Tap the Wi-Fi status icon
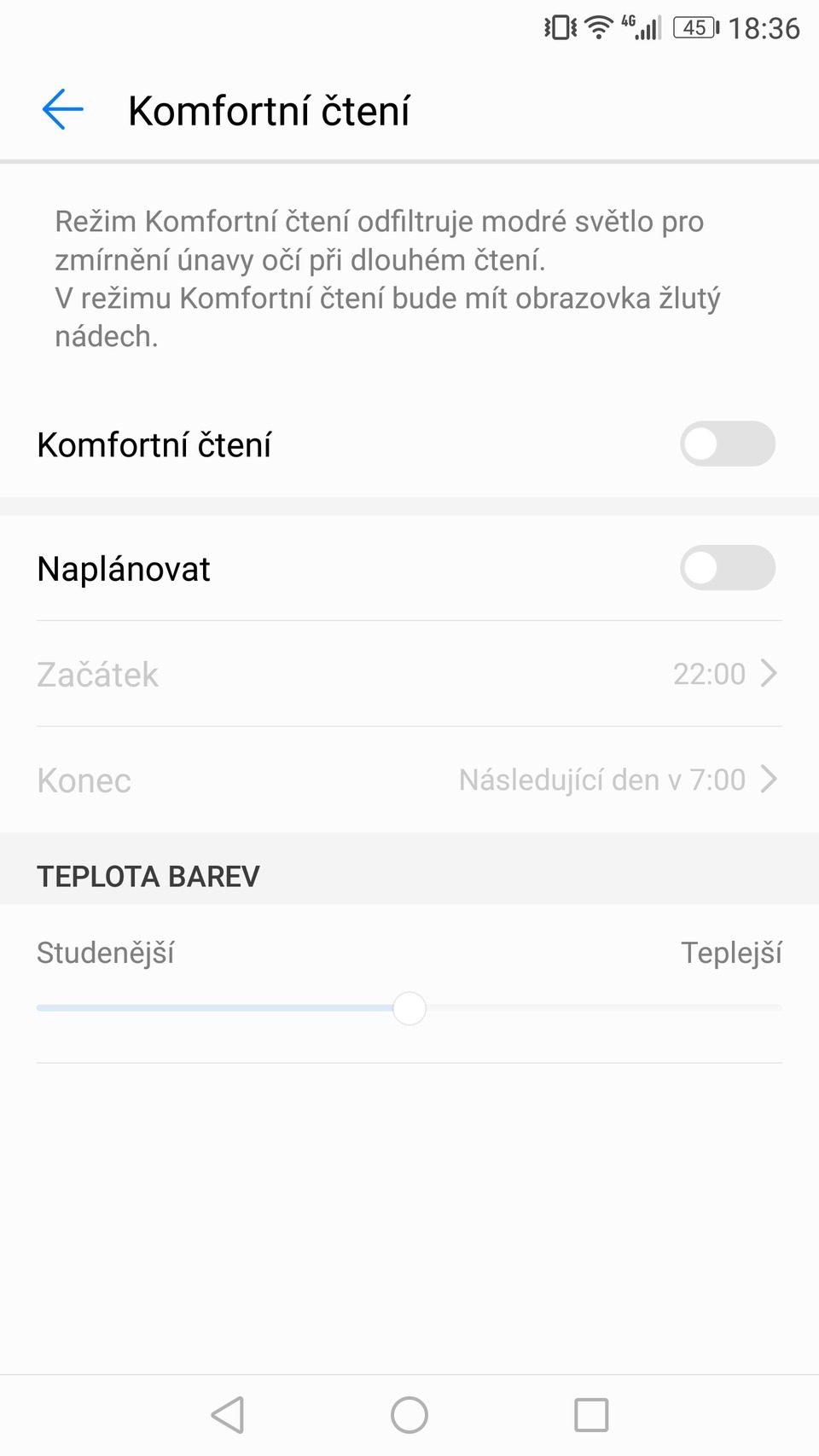Viewport: 819px width, 1456px height. tap(597, 27)
